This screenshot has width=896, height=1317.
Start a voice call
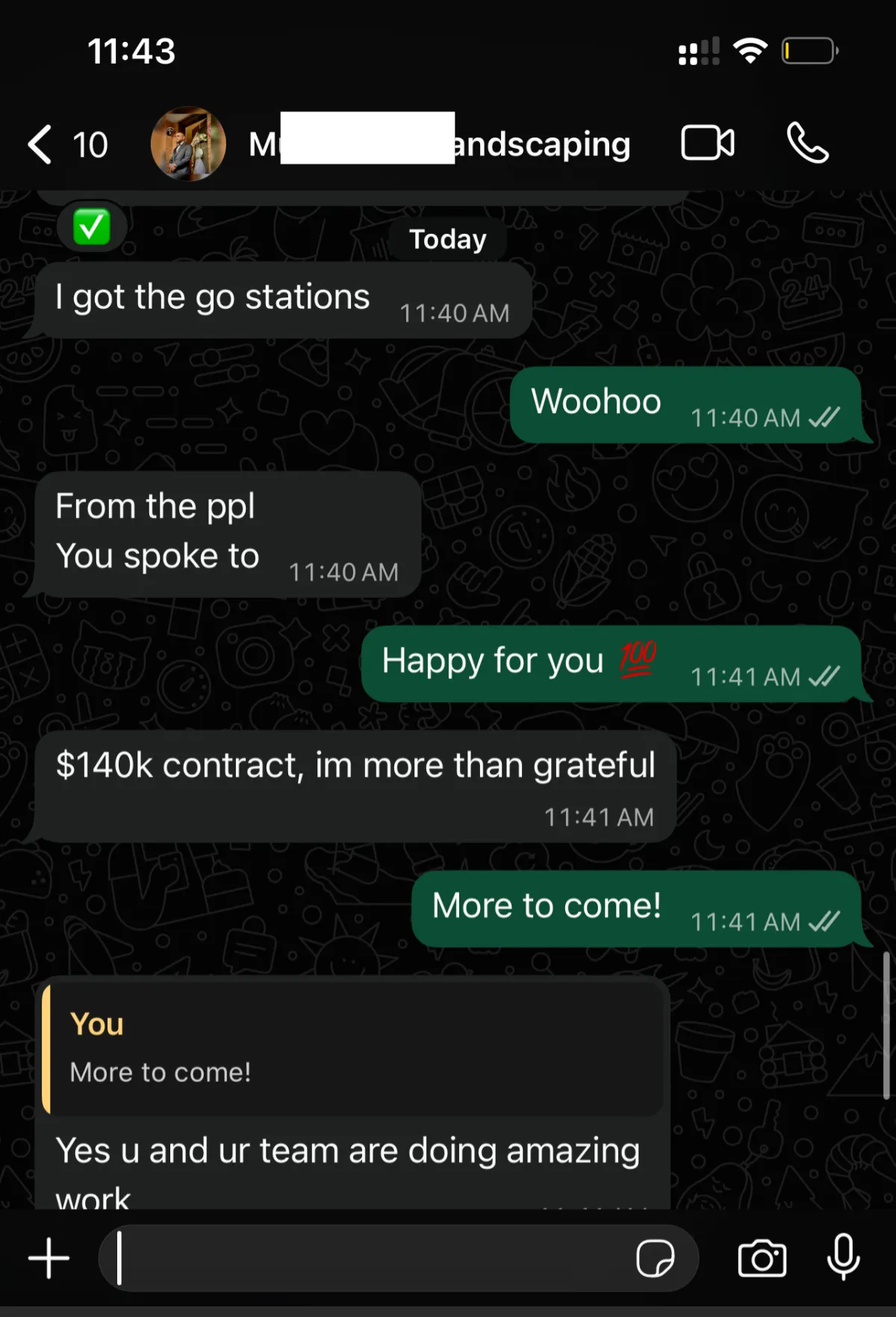807,143
